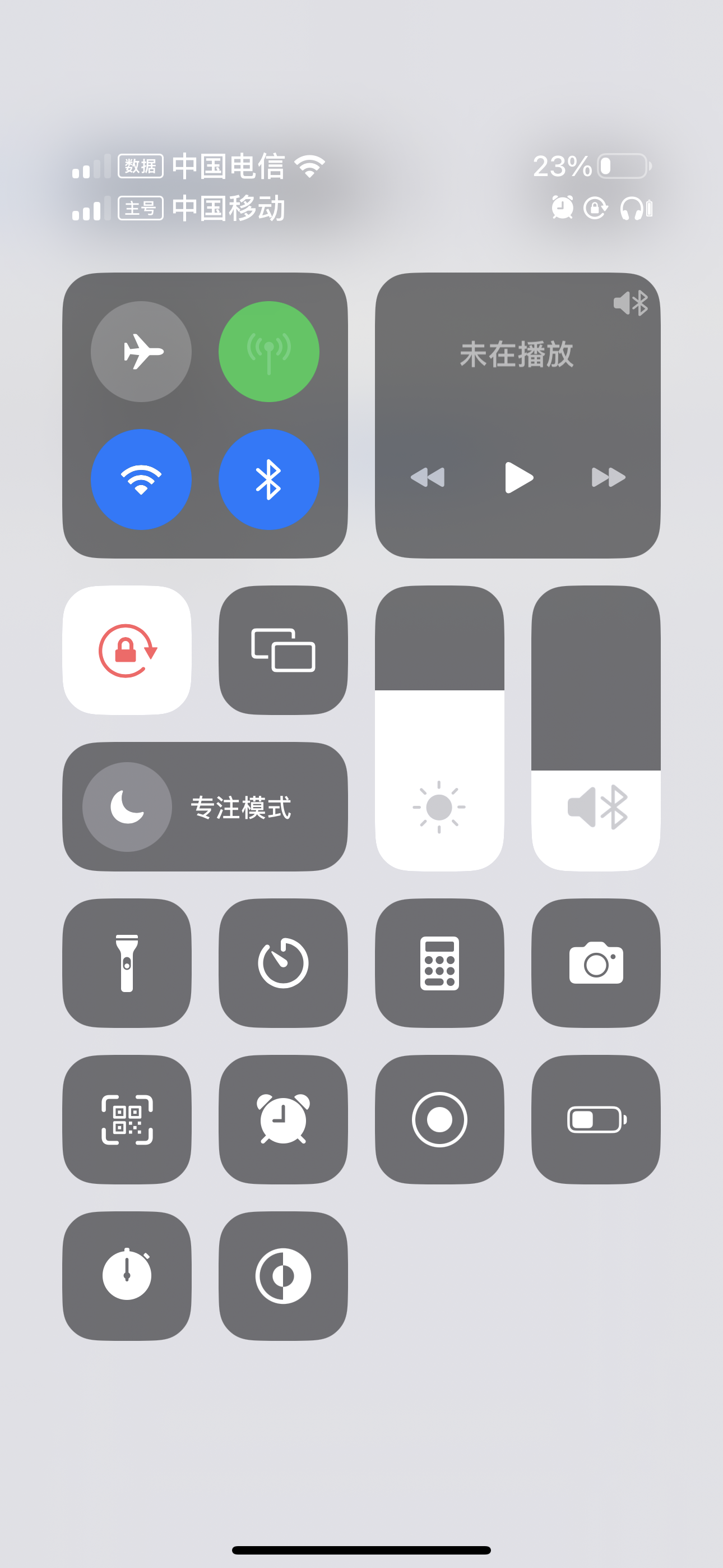Open the alarm clock
This screenshot has width=723, height=1568.
(x=283, y=1119)
